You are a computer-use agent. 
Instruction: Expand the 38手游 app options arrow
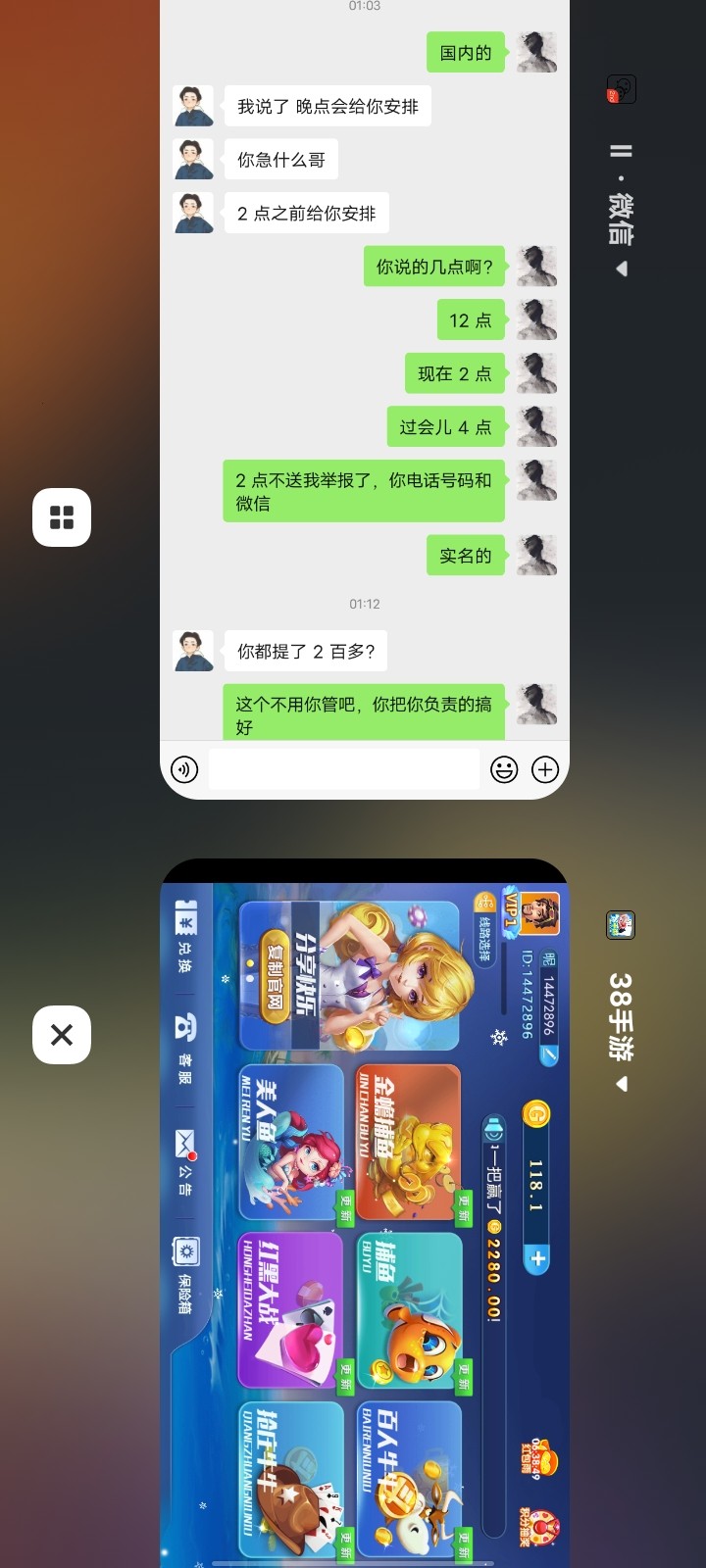pyautogui.click(x=622, y=1084)
